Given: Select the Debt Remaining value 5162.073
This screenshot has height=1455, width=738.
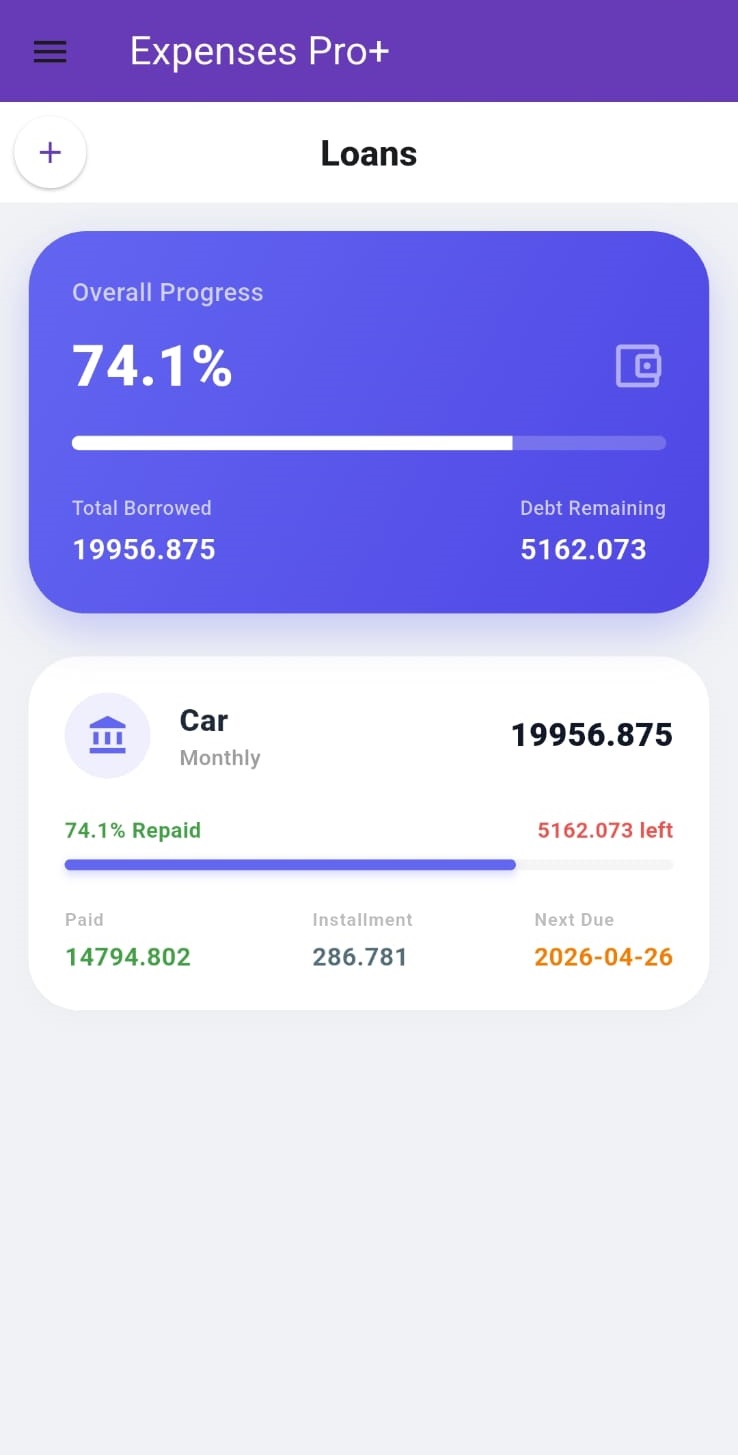Looking at the screenshot, I should pyautogui.click(x=583, y=549).
